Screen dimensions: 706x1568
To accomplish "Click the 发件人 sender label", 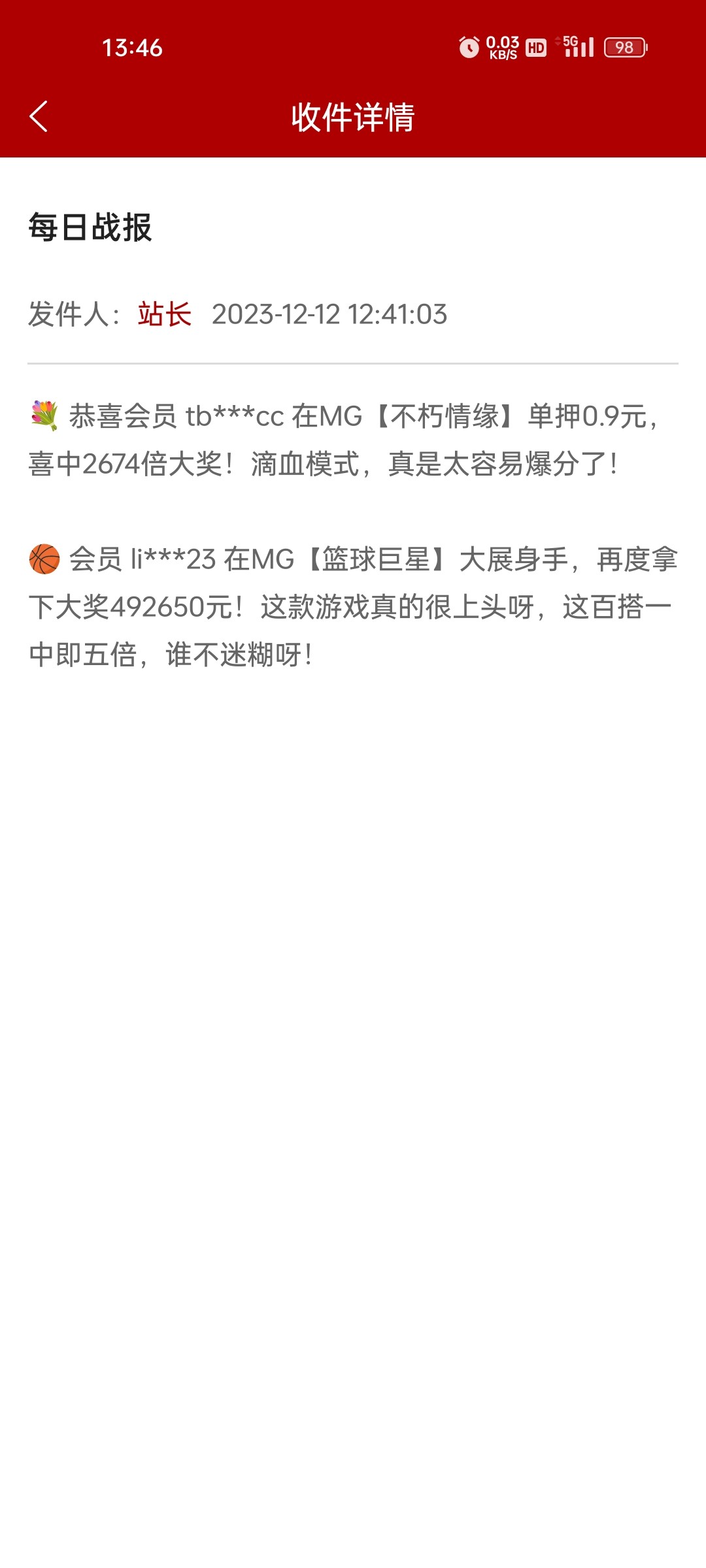I will (x=71, y=312).
